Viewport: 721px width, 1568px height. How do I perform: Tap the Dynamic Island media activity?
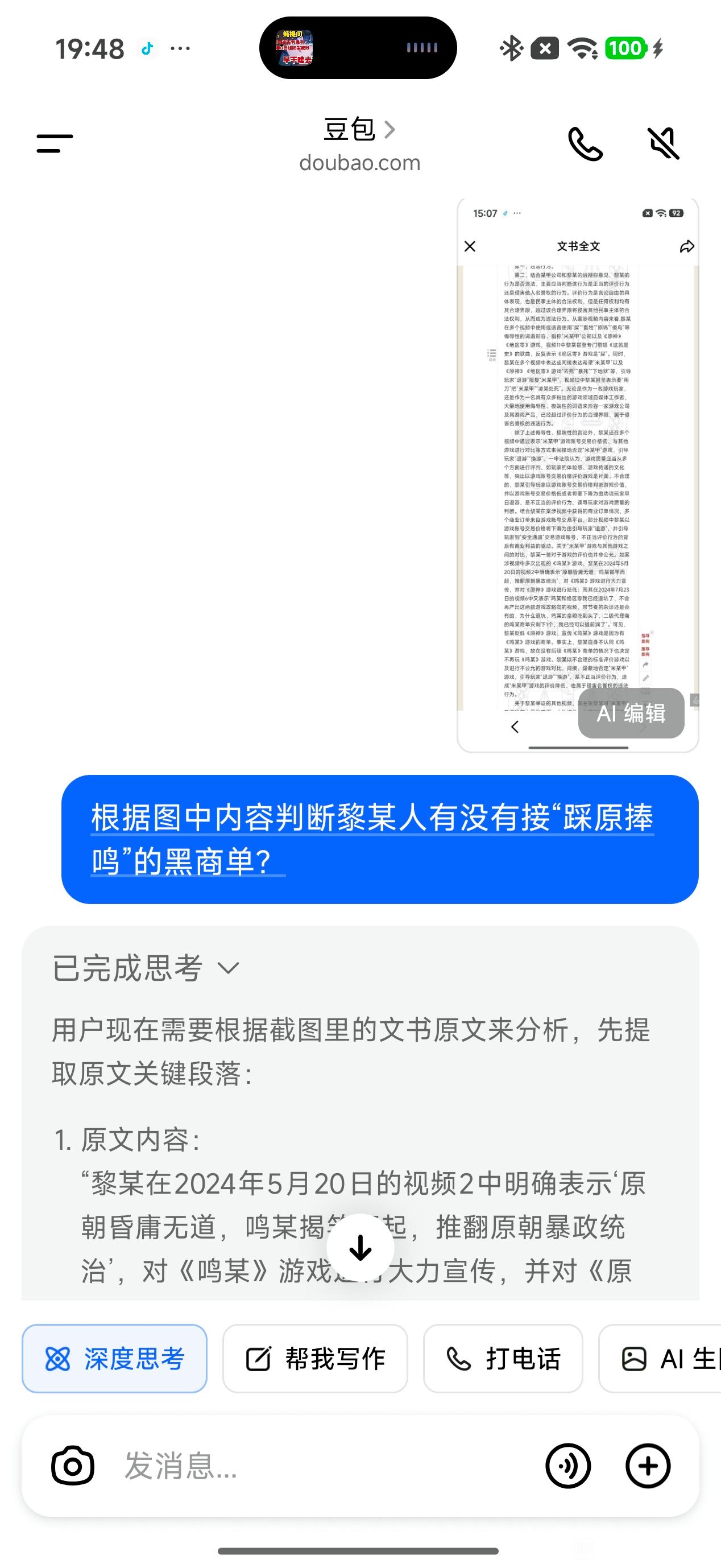[x=358, y=47]
